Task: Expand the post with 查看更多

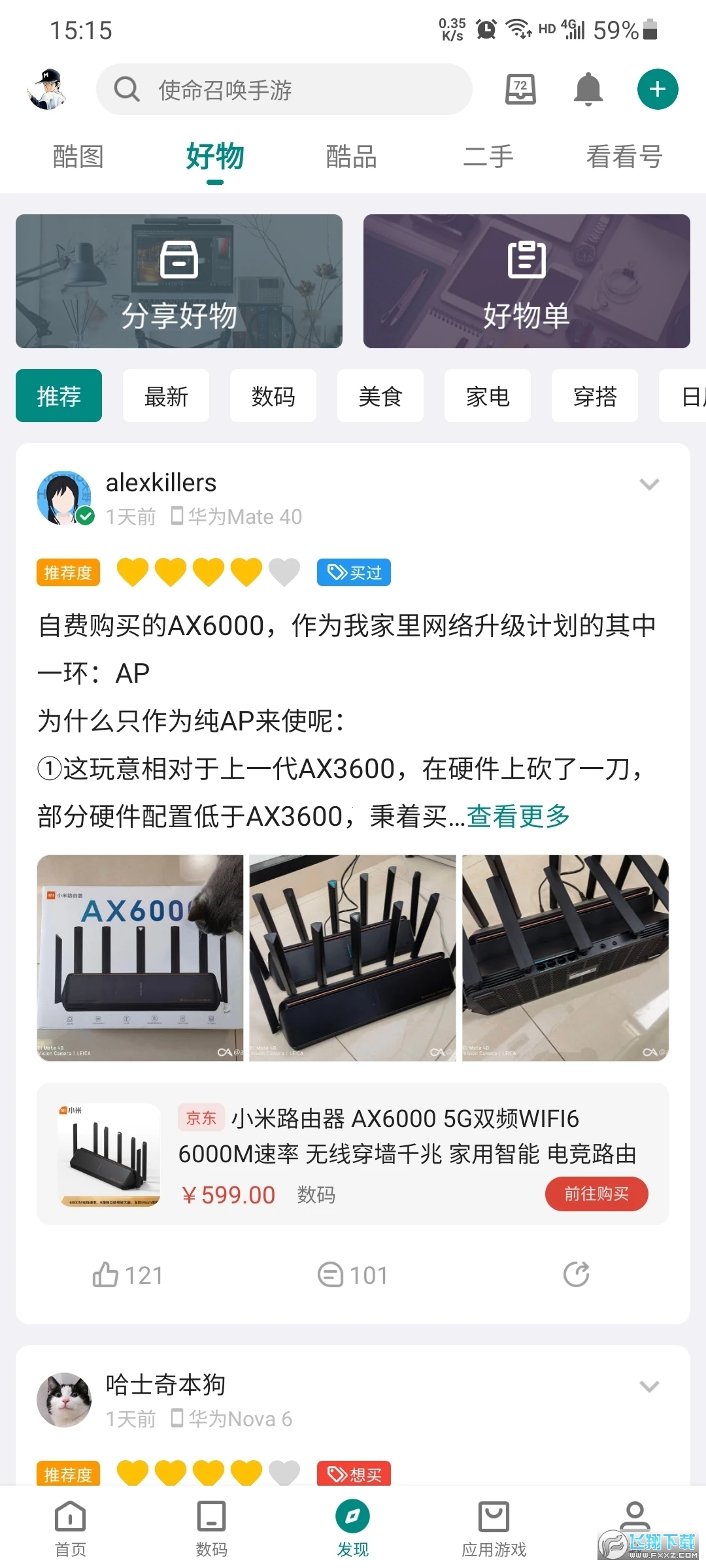Action: coord(518,816)
